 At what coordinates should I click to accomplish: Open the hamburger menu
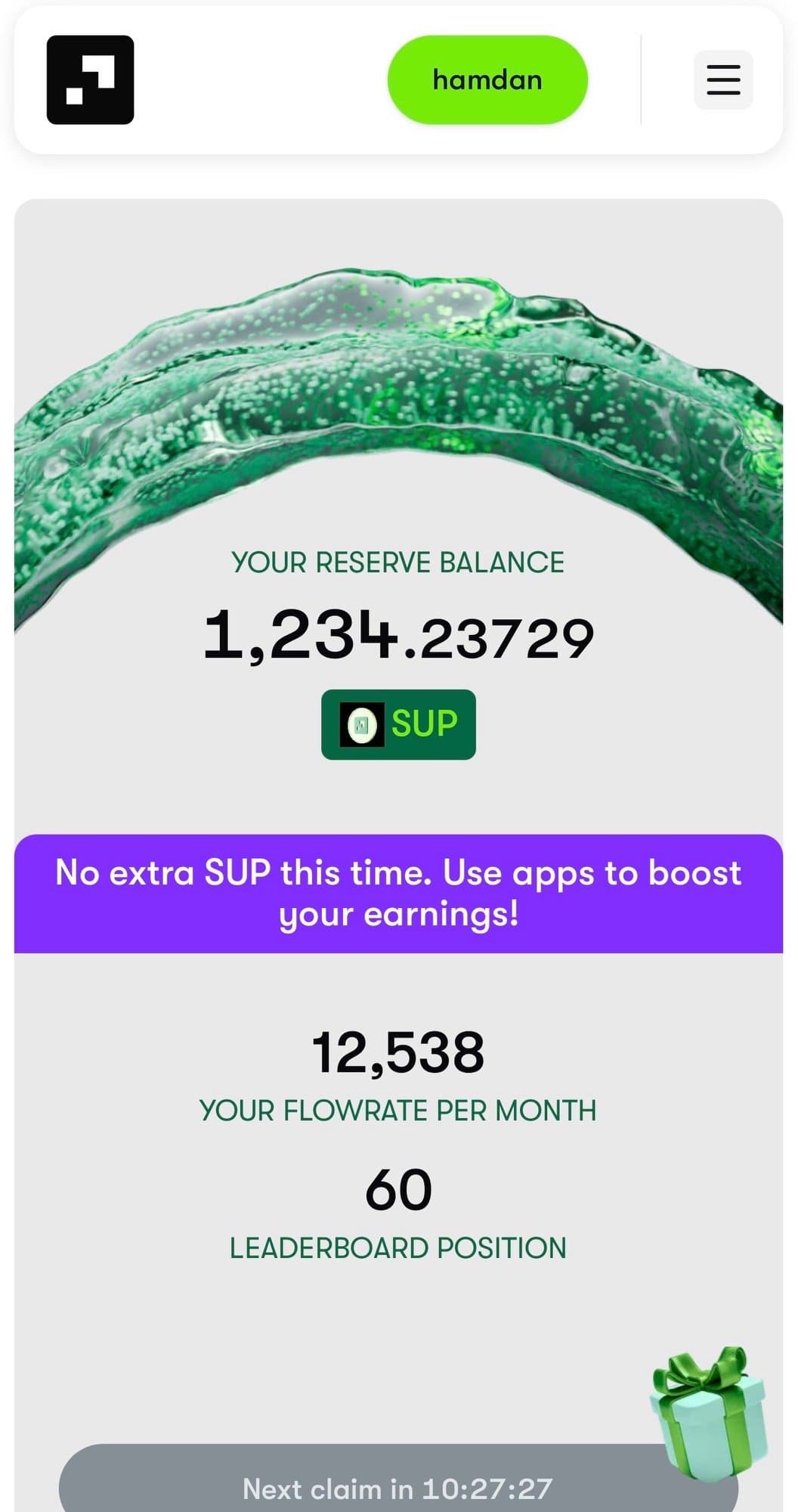[722, 79]
